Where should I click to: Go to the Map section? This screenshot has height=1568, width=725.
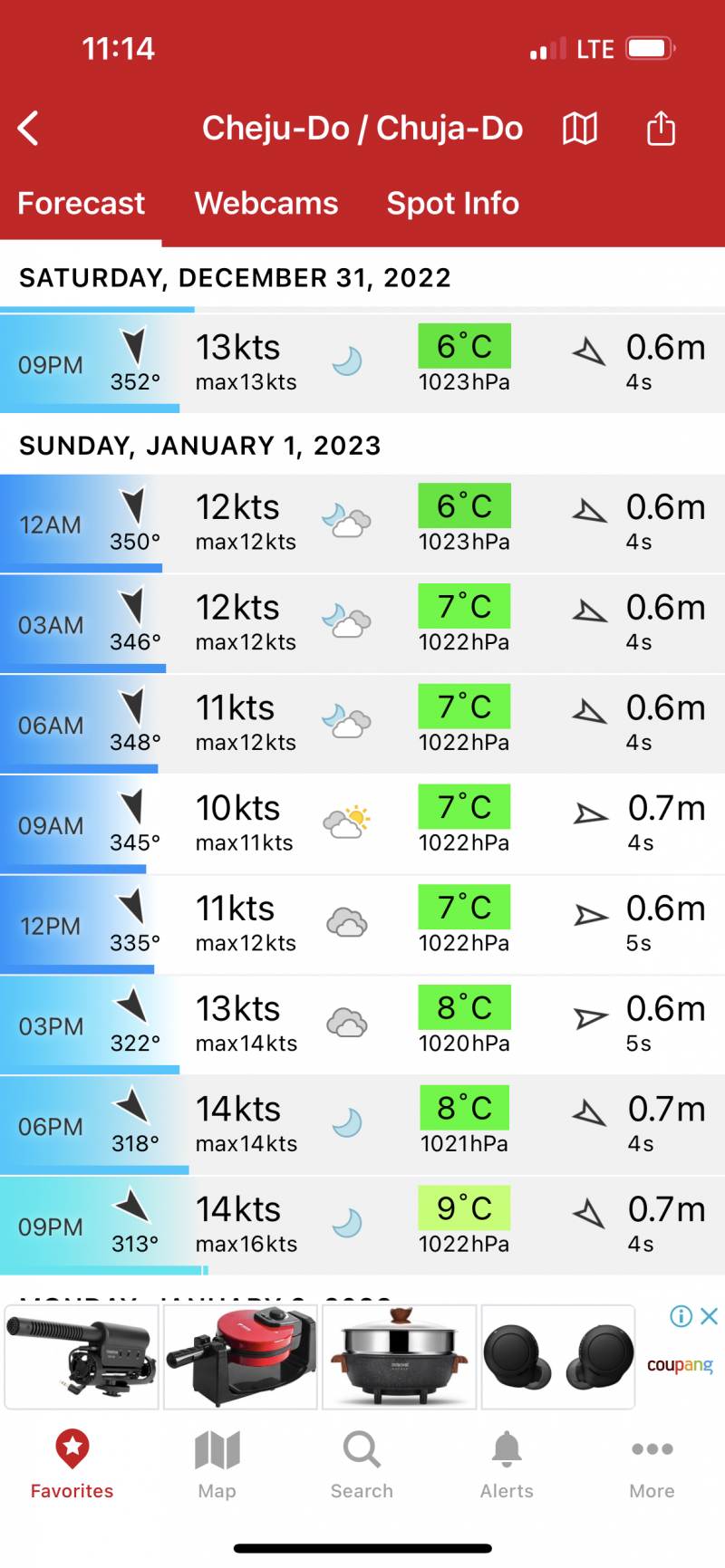(x=217, y=1464)
